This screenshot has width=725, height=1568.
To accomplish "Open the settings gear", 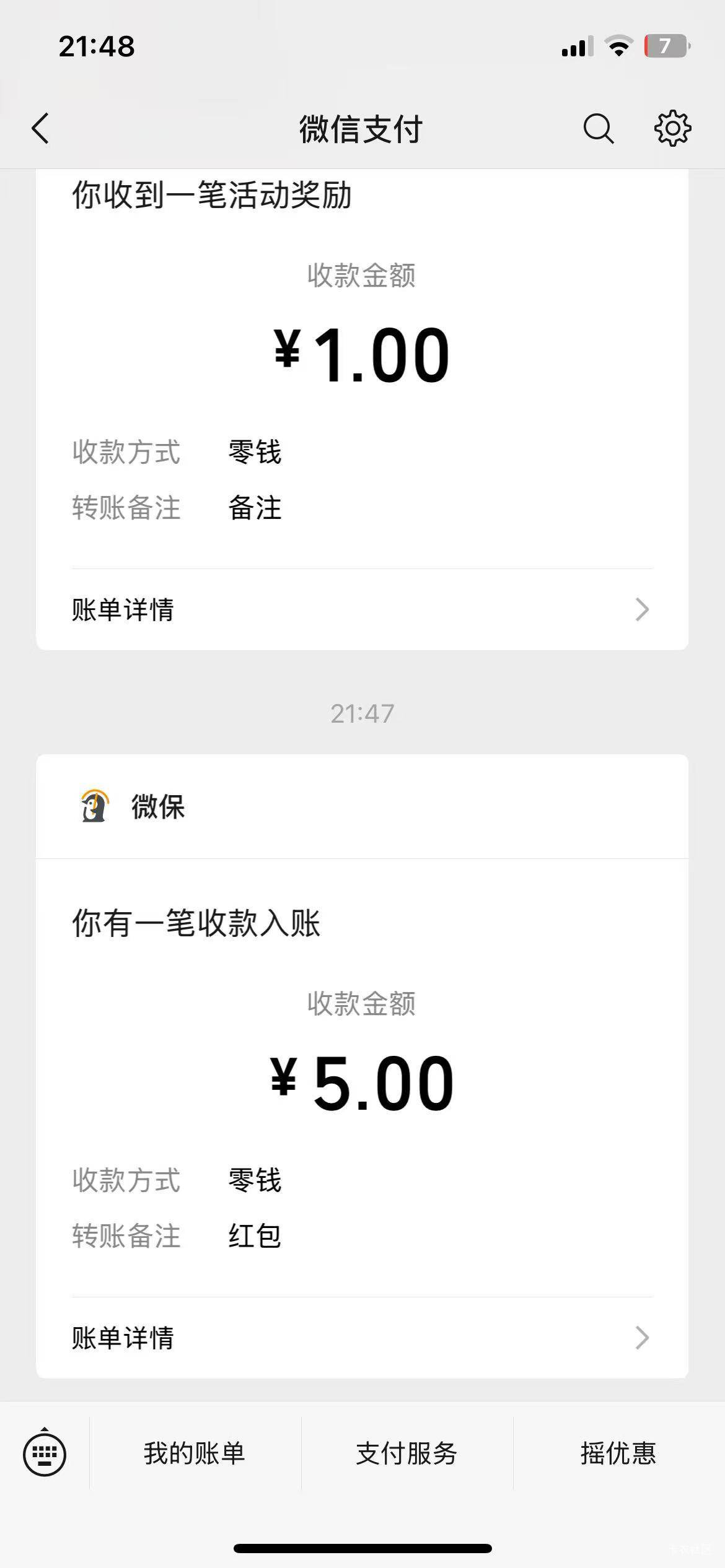I will [x=672, y=129].
